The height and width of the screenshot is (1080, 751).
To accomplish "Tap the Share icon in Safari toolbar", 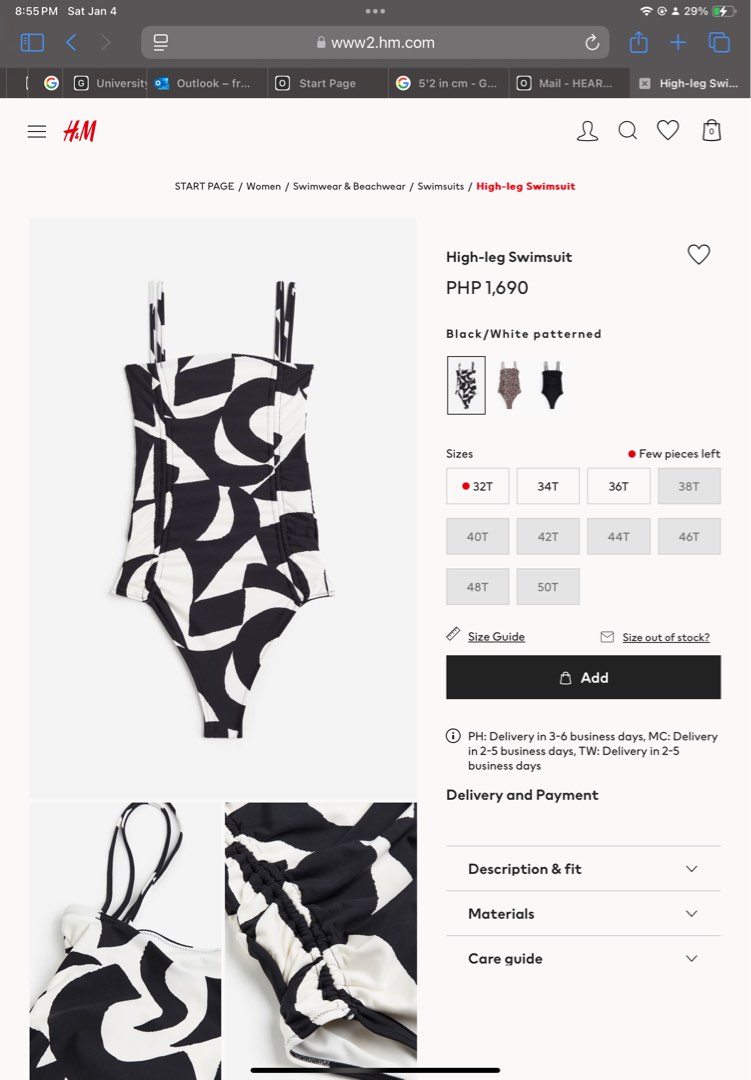I will [640, 42].
